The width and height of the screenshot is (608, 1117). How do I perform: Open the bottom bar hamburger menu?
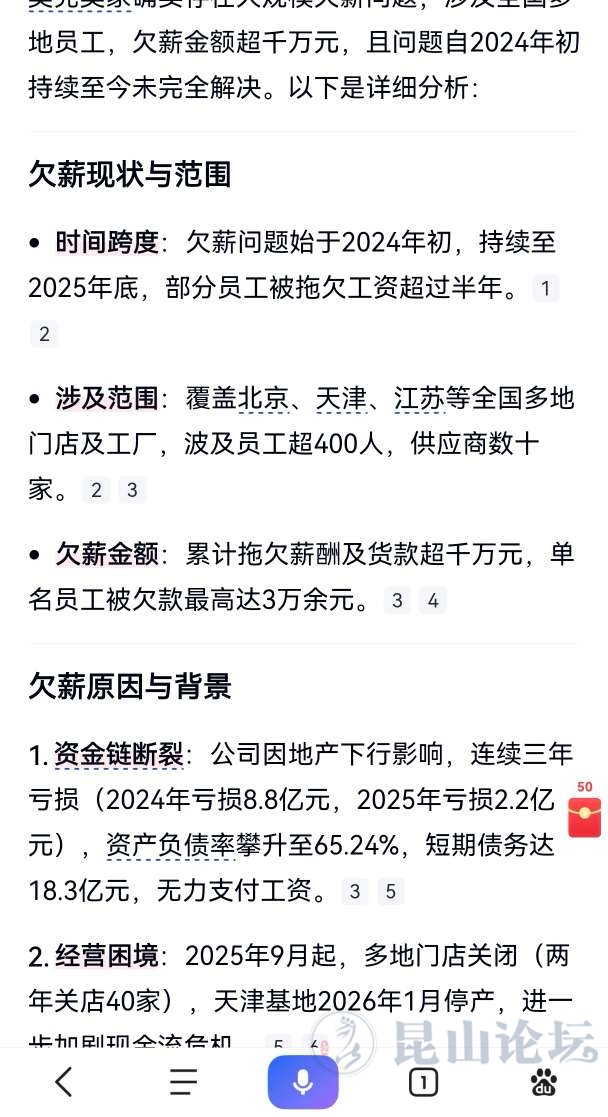coord(183,1082)
